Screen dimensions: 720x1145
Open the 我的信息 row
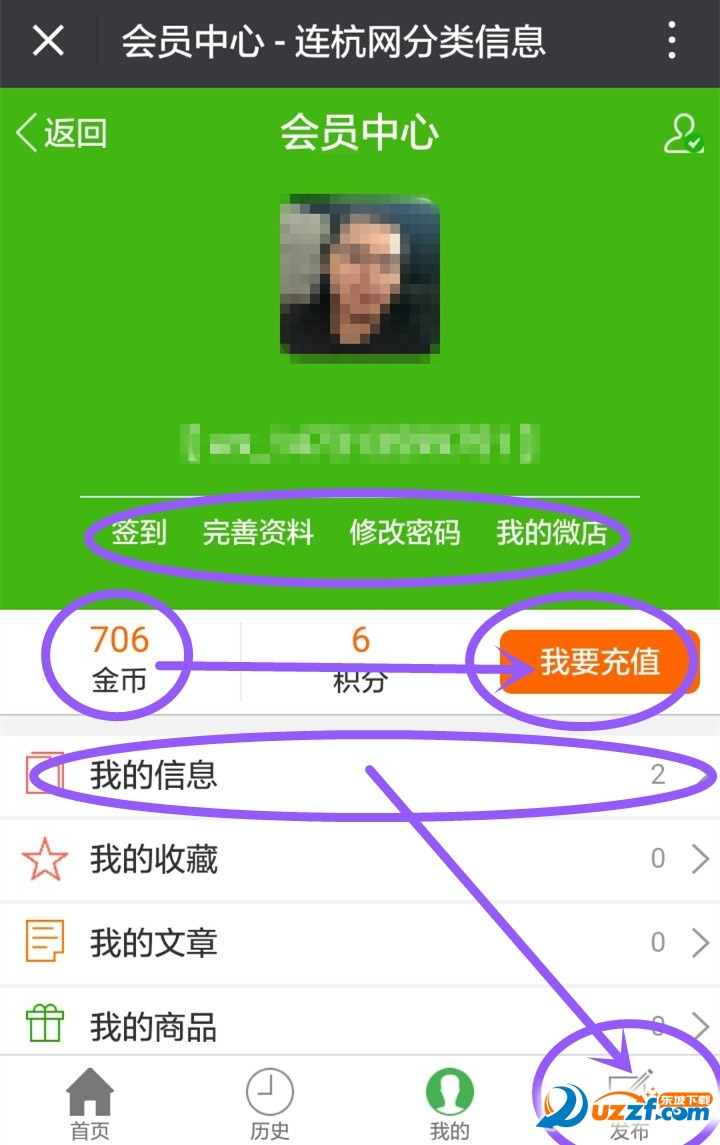point(360,775)
